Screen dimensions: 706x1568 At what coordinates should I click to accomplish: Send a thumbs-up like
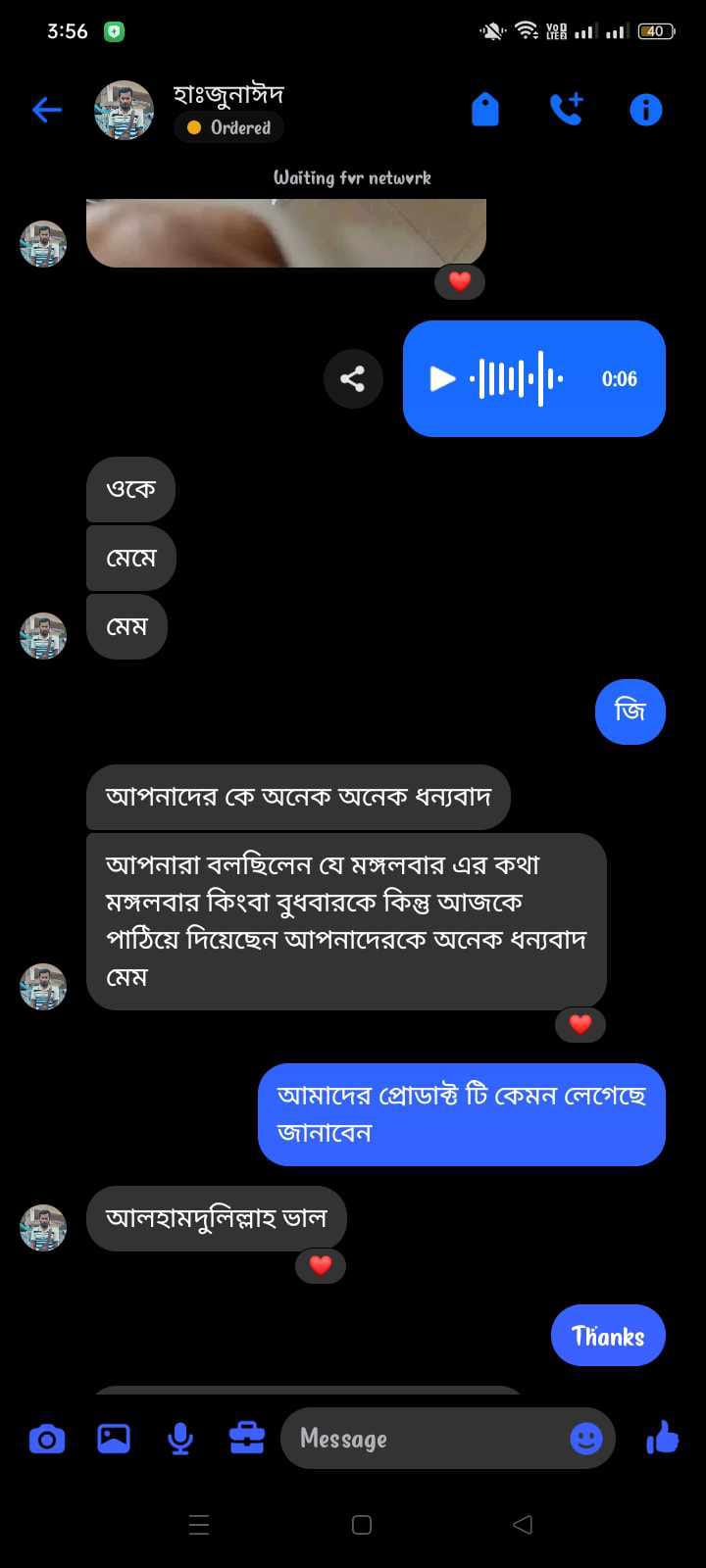[x=663, y=1439]
